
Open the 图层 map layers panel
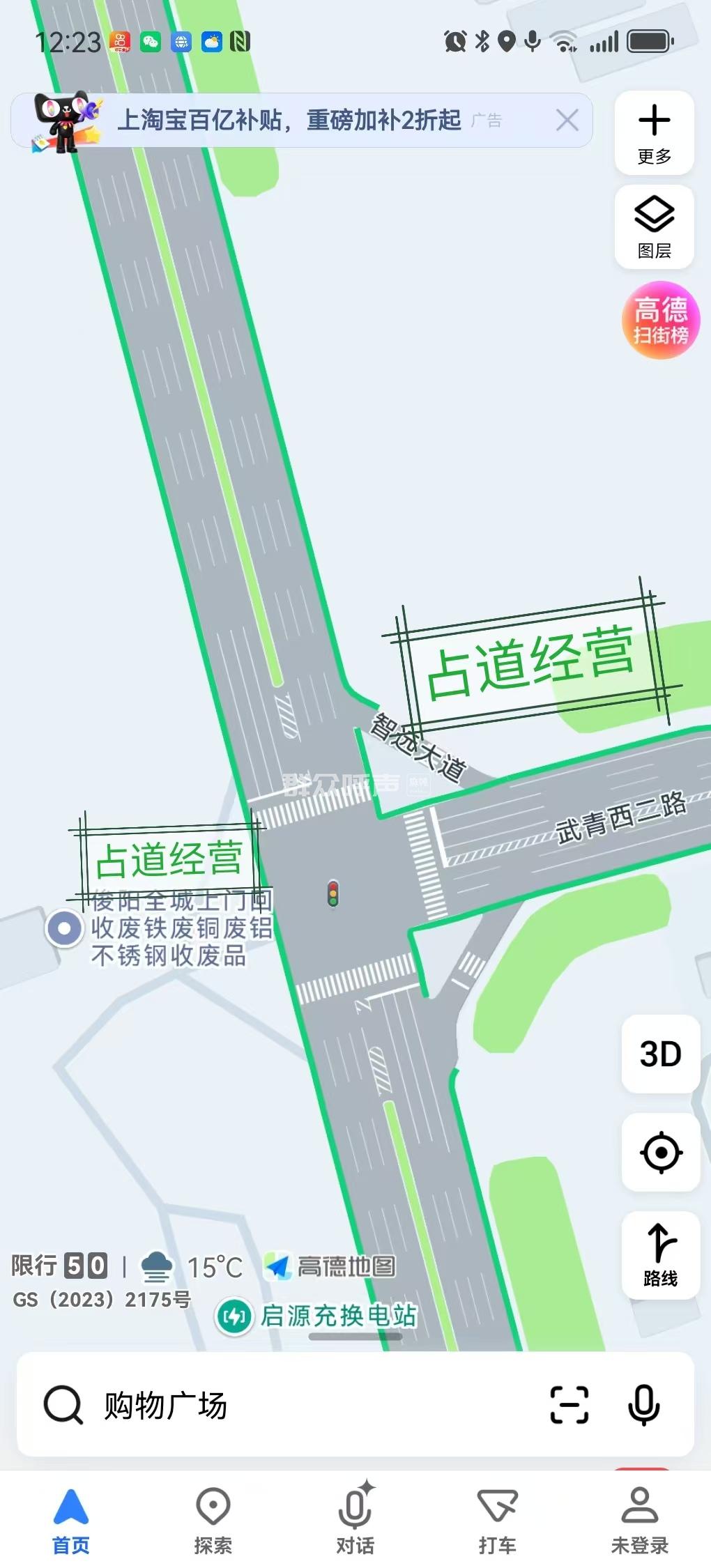click(x=654, y=227)
